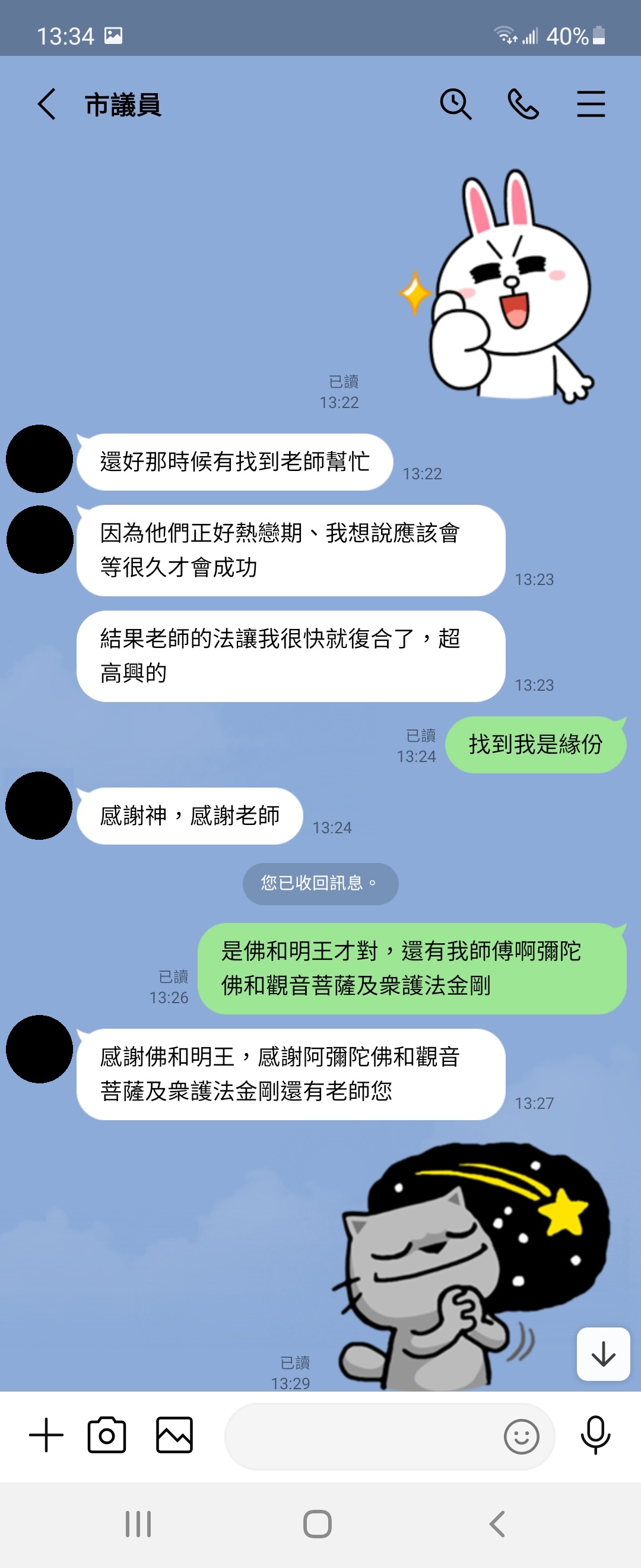
Task: Search within this chat
Action: 455,104
